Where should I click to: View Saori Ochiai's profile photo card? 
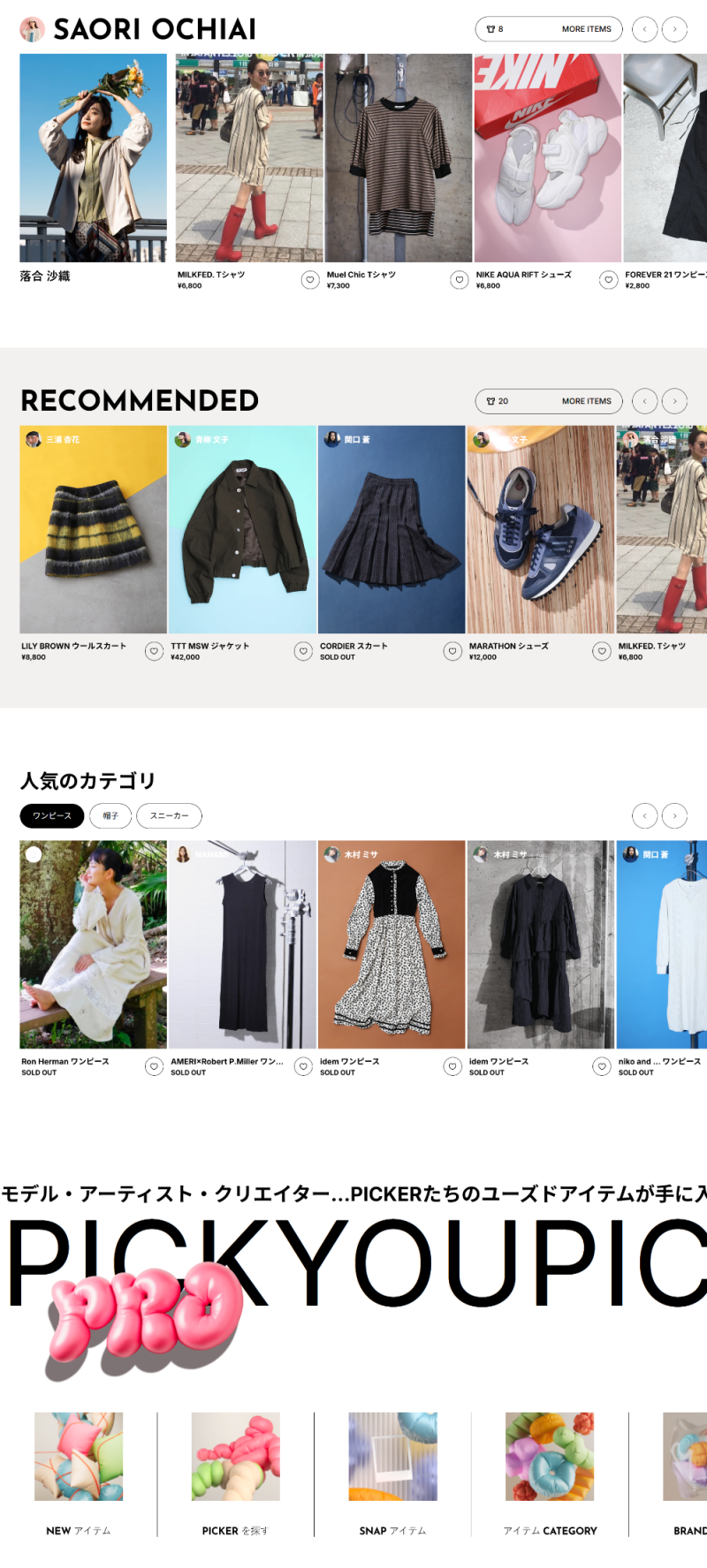93,158
